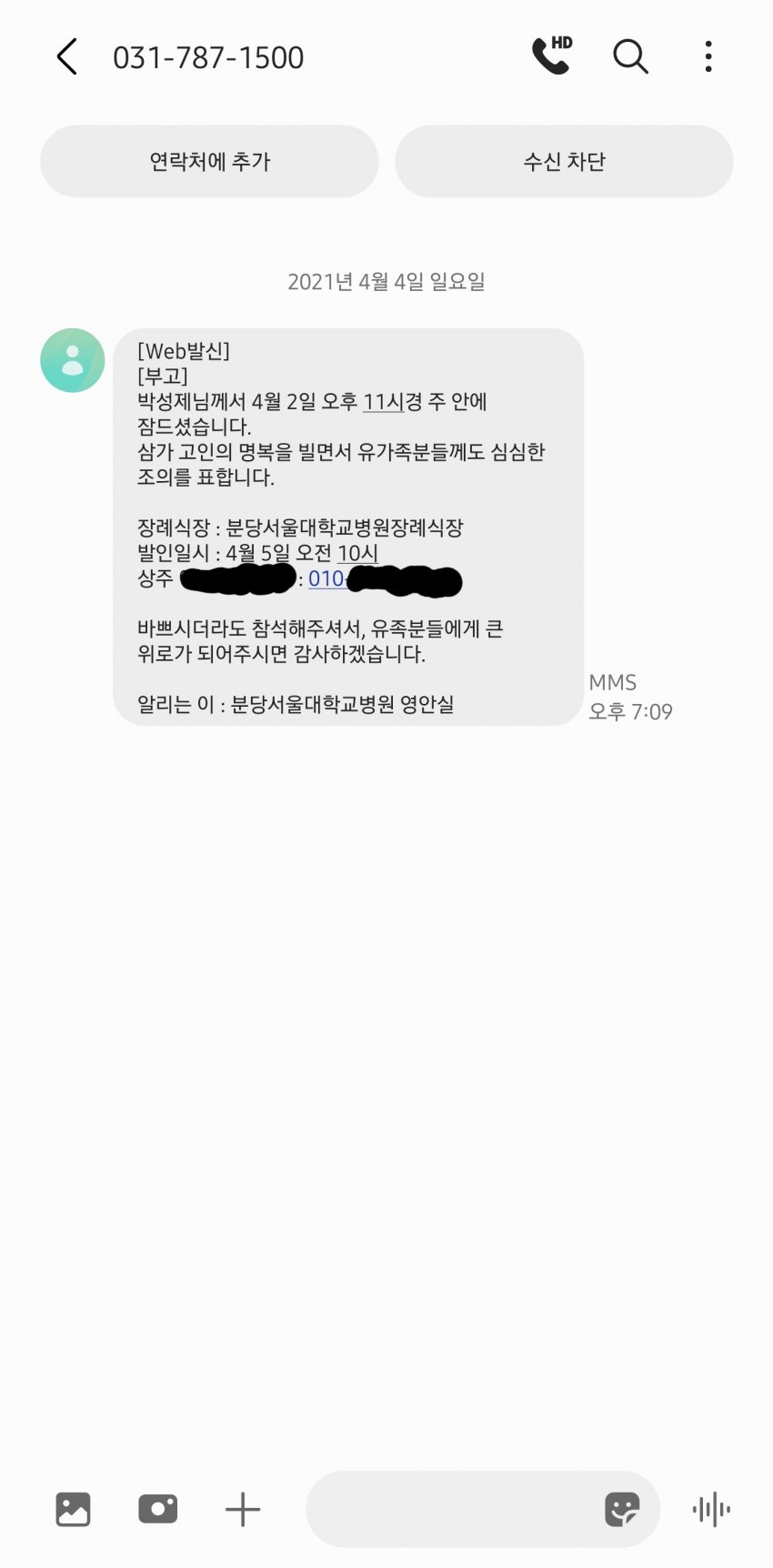Open the sticker and emoji picker
The width and height of the screenshot is (773, 1568).
[x=622, y=1510]
